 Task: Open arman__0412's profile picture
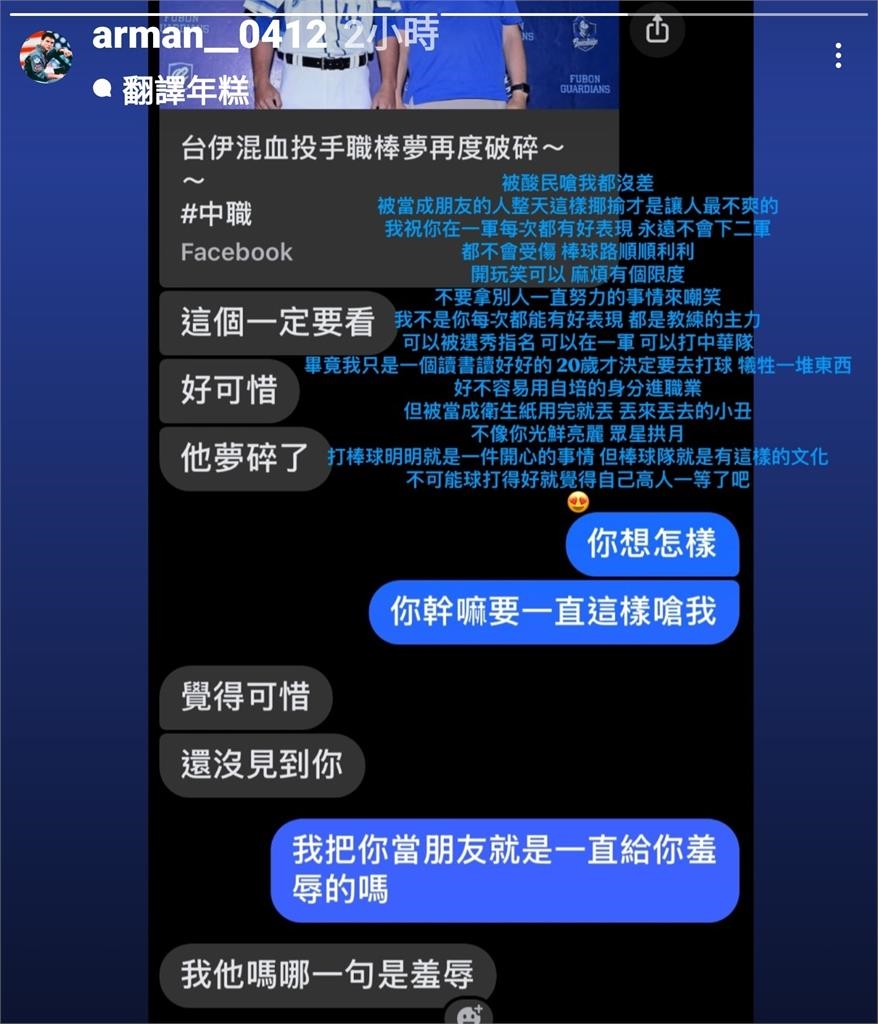point(46,57)
